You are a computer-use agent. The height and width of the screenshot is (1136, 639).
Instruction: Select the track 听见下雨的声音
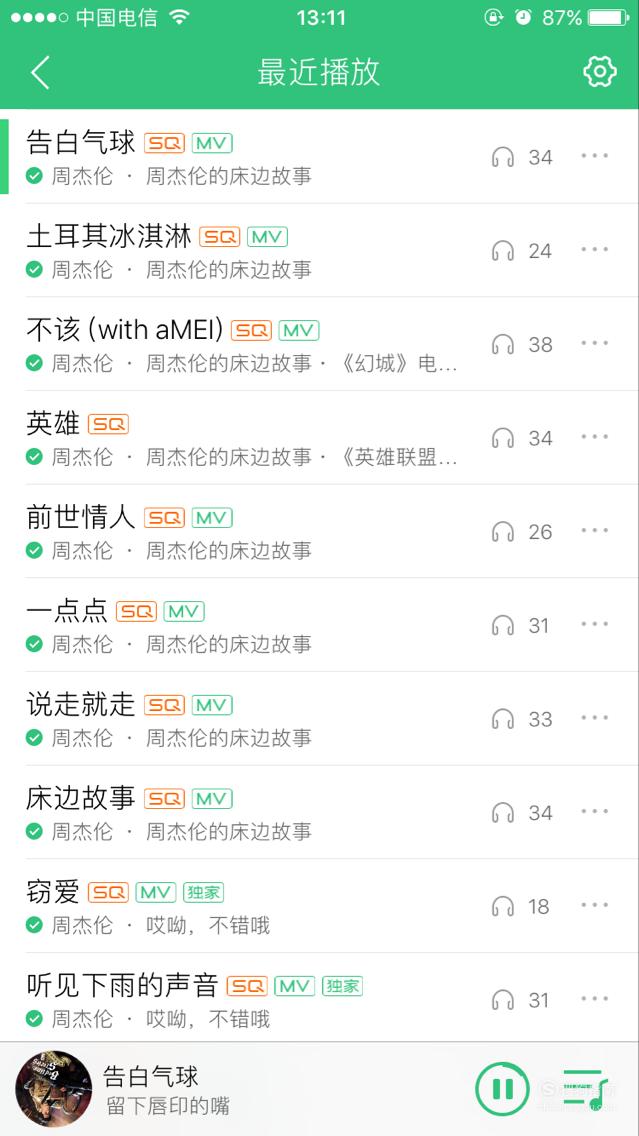click(320, 998)
